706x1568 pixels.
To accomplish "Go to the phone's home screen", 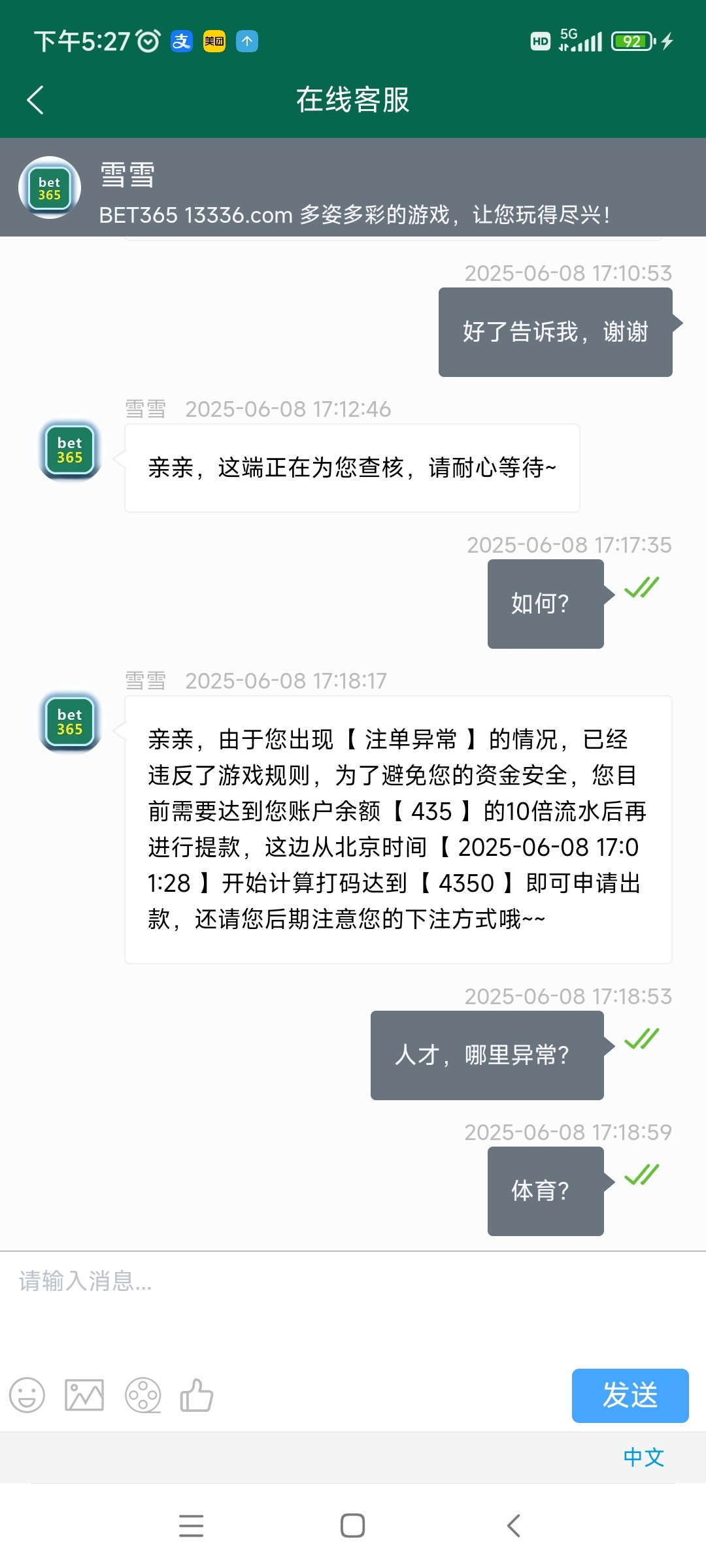I will [x=353, y=1526].
